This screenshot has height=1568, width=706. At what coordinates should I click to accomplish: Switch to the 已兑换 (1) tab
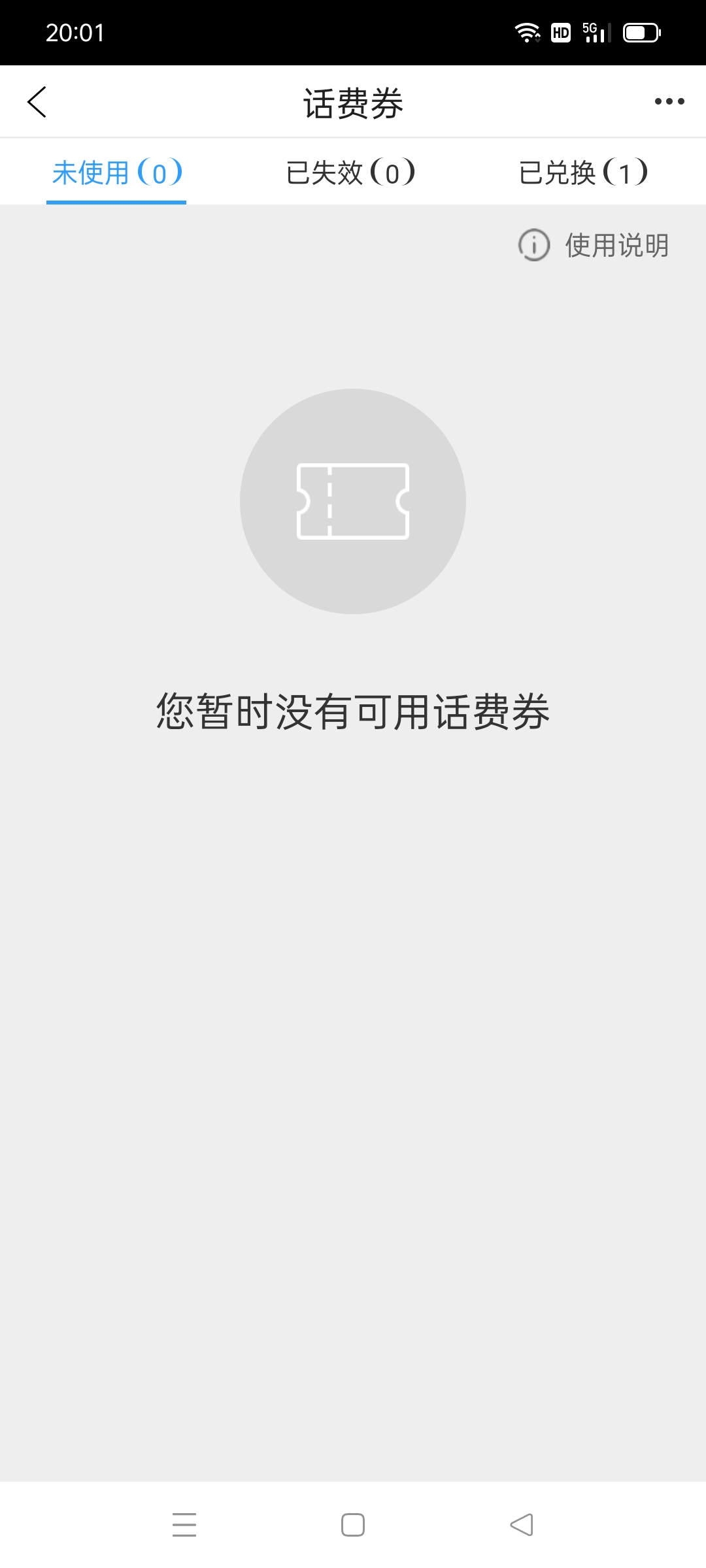pos(583,173)
